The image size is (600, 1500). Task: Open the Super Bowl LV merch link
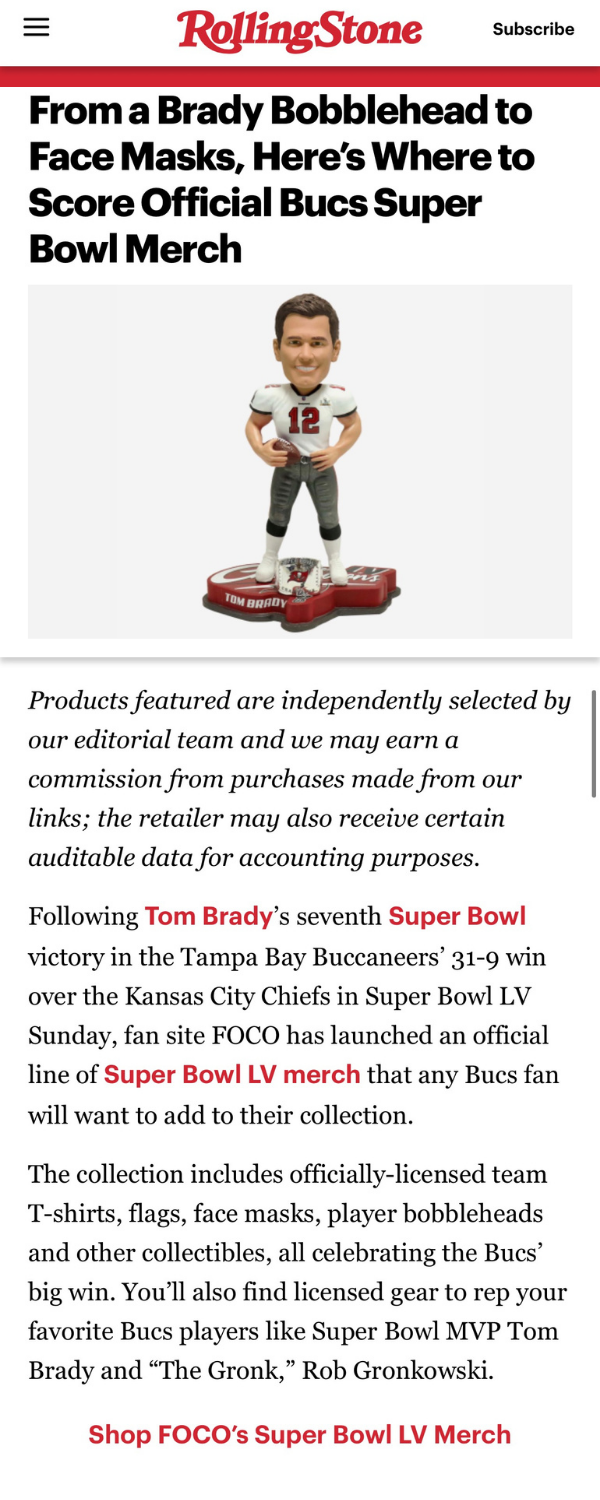coord(231,1075)
